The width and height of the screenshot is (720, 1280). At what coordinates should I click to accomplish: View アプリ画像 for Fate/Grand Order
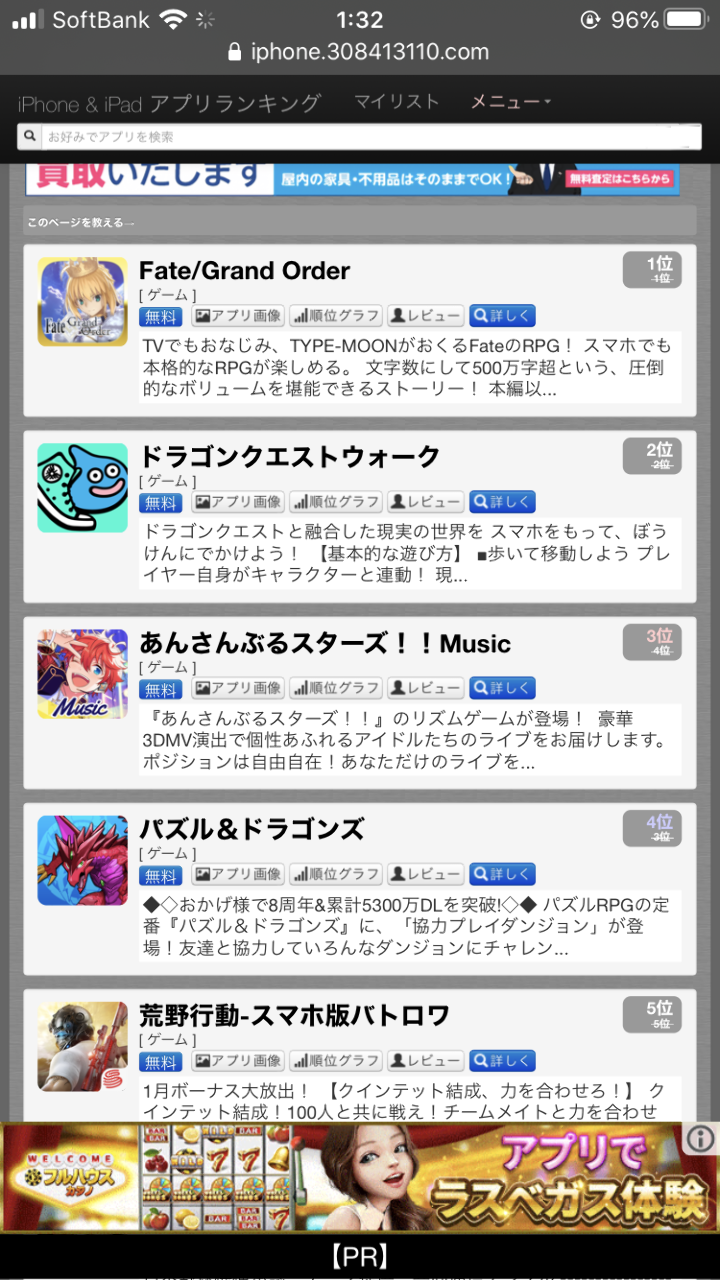(238, 316)
